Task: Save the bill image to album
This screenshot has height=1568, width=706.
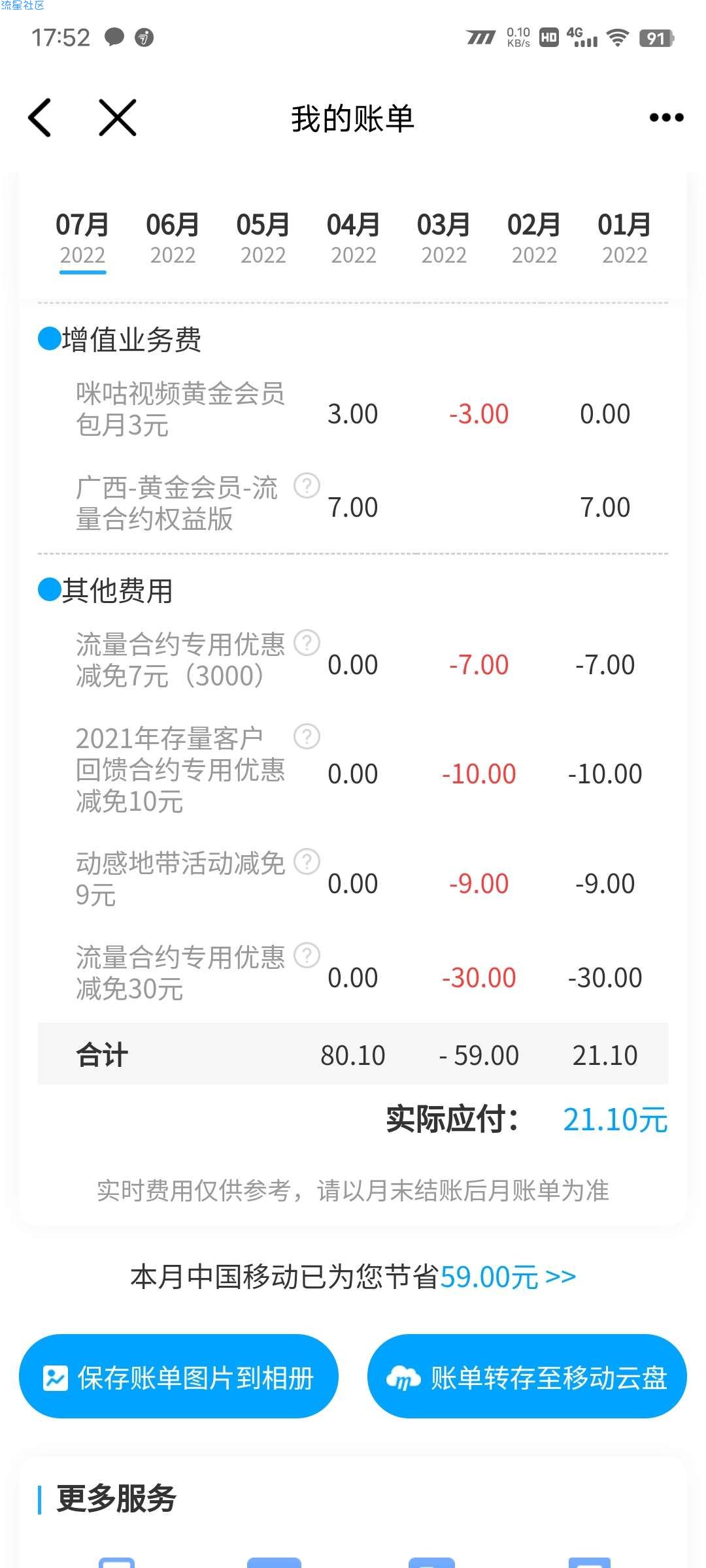Action: tap(178, 1378)
